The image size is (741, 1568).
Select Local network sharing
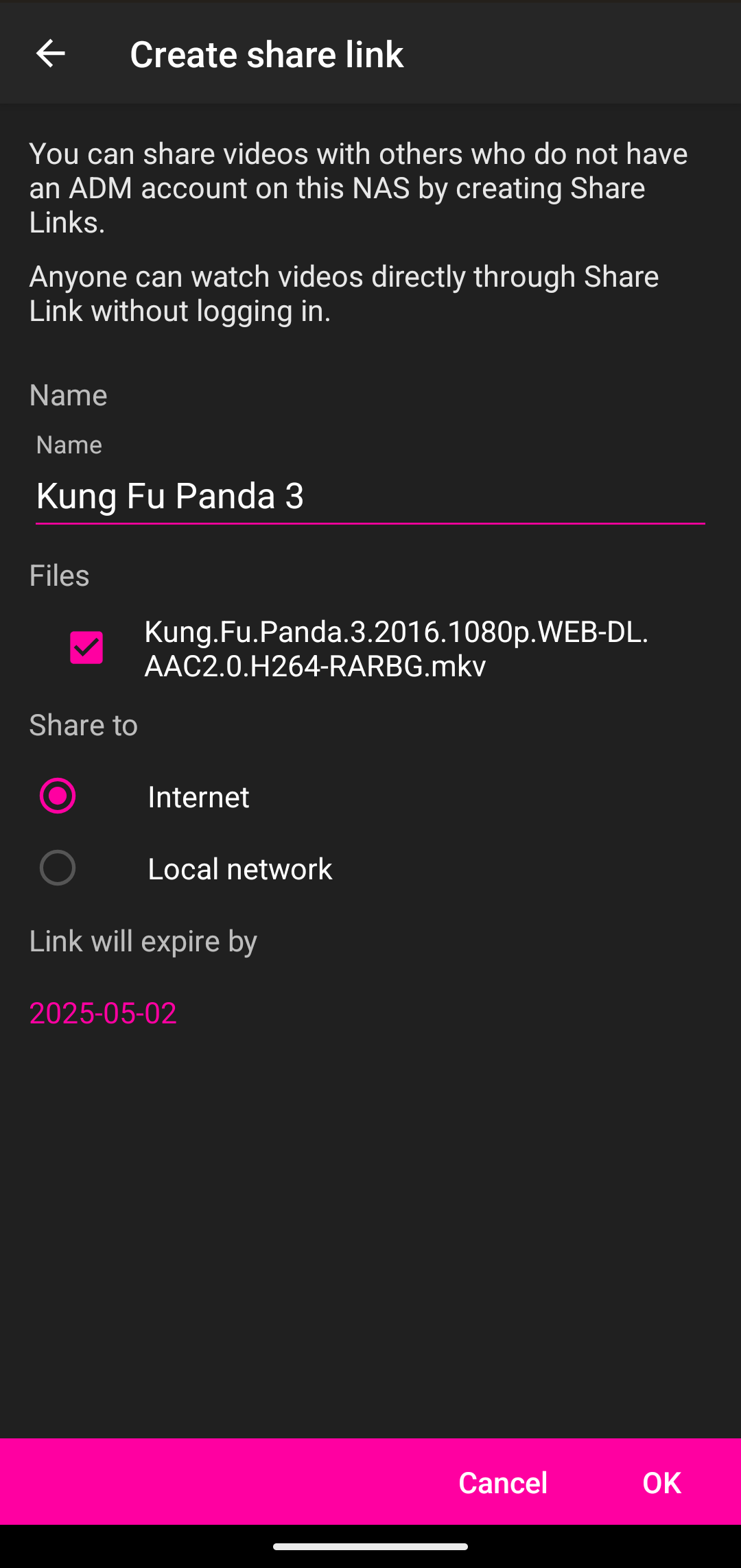click(58, 868)
